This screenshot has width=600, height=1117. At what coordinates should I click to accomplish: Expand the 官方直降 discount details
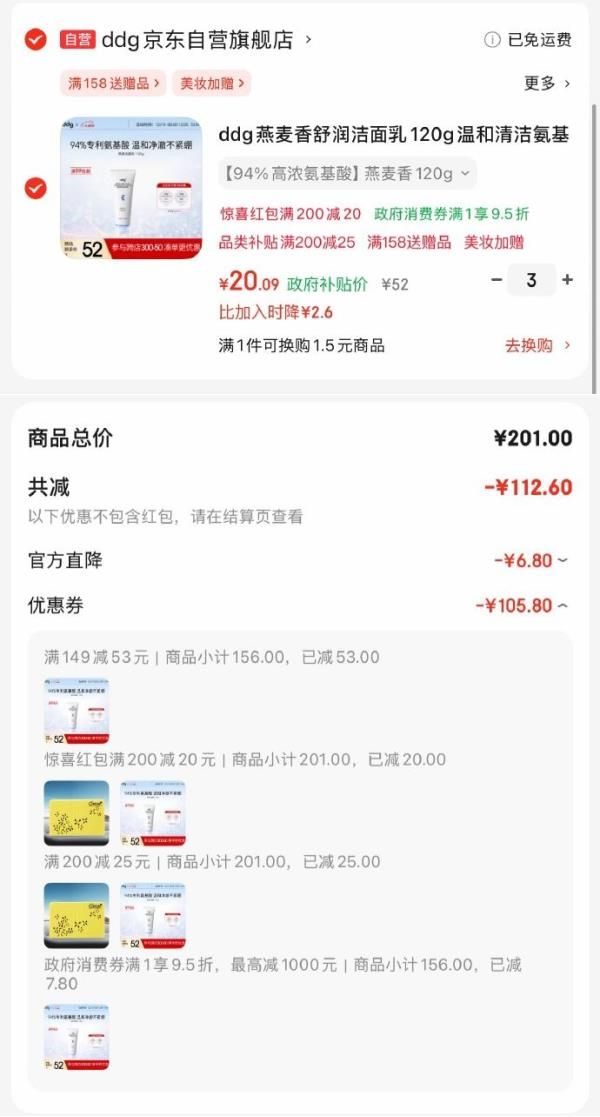[532, 560]
